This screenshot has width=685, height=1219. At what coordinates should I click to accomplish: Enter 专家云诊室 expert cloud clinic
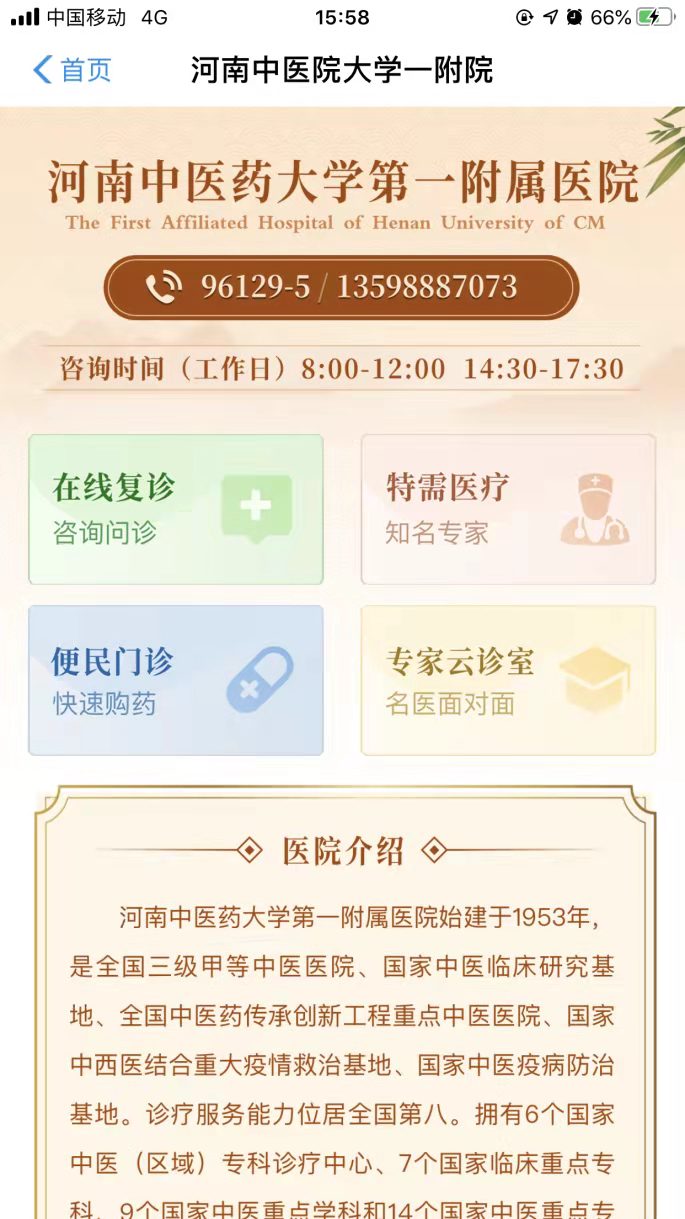(508, 680)
